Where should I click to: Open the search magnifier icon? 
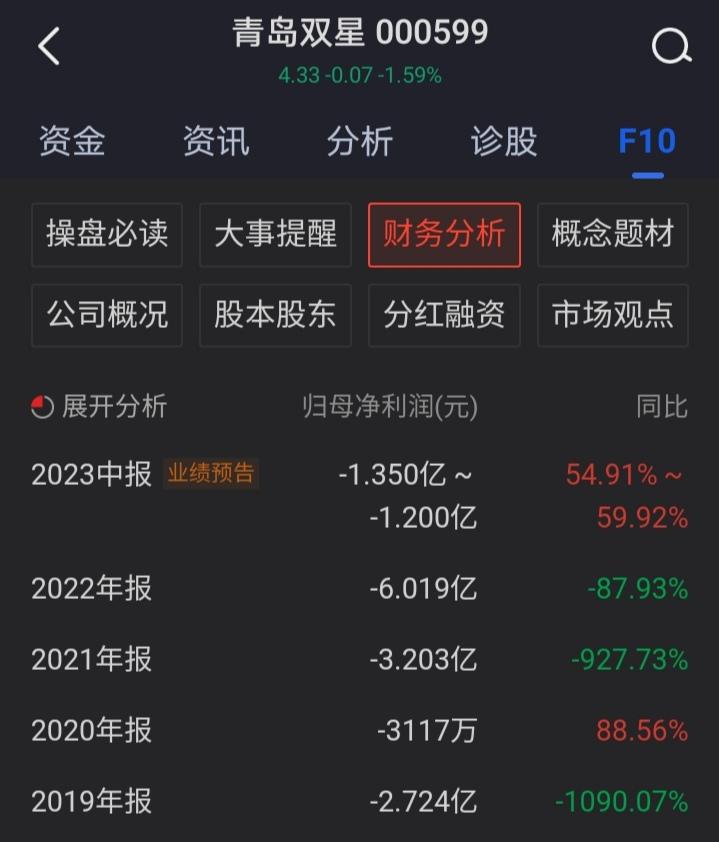pyautogui.click(x=670, y=46)
